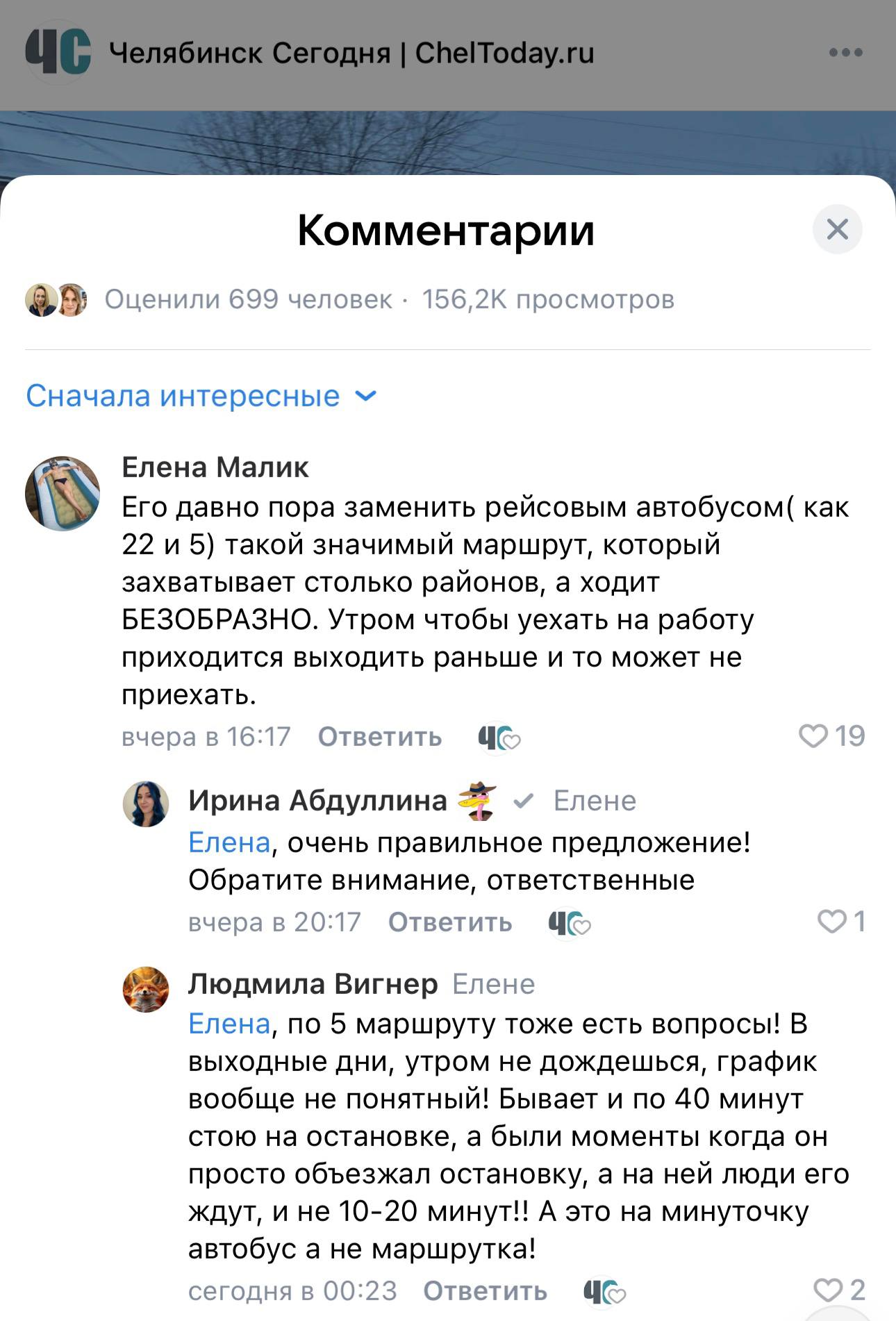Open Ирина Абдуллина's profile name
896x1321 pixels.
click(x=317, y=801)
